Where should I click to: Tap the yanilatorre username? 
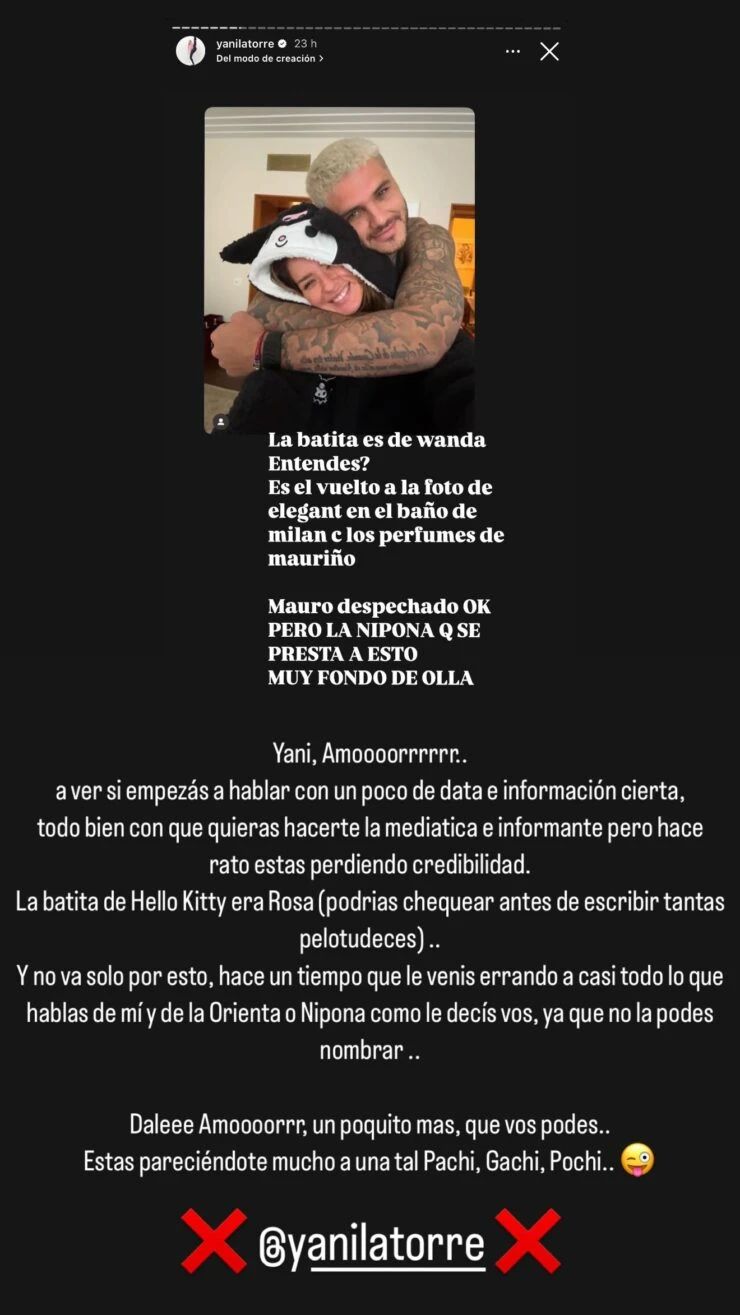245,44
